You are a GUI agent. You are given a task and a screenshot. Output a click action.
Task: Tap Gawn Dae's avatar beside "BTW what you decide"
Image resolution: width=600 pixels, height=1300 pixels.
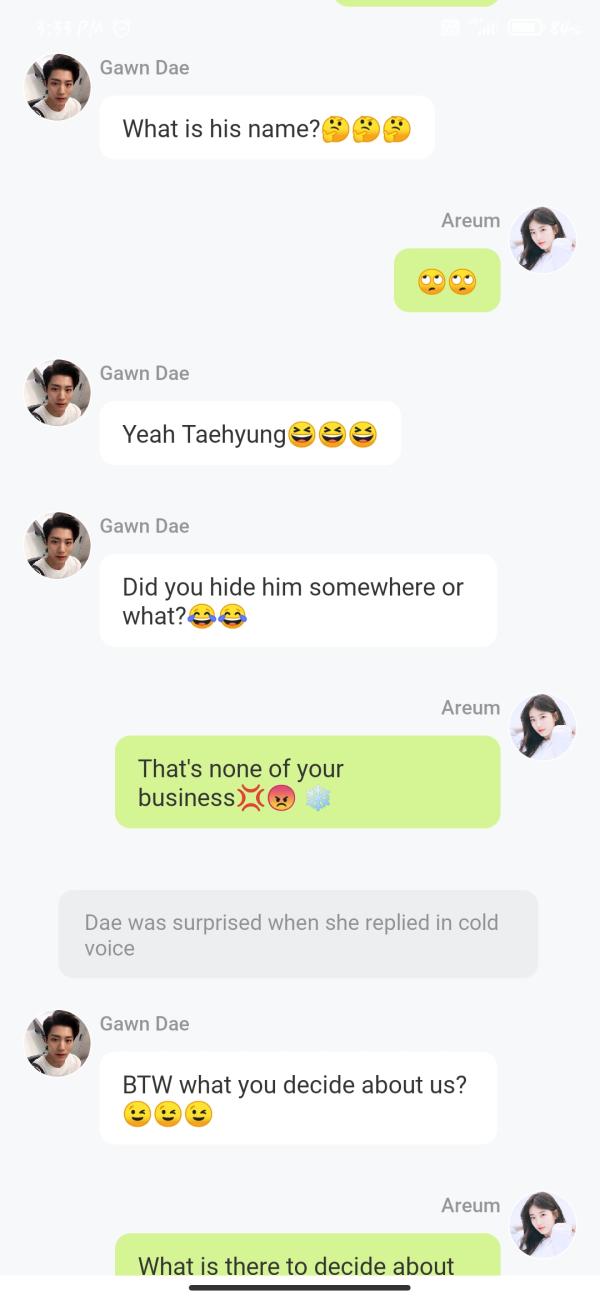click(x=57, y=1043)
